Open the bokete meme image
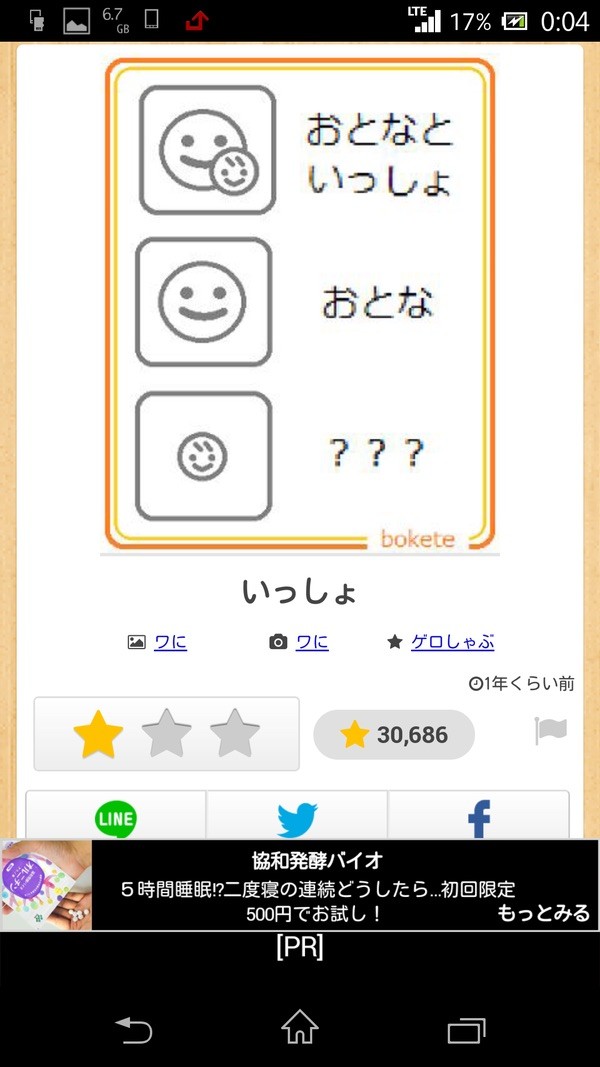Screen dimensions: 600x1067 [x=300, y=305]
